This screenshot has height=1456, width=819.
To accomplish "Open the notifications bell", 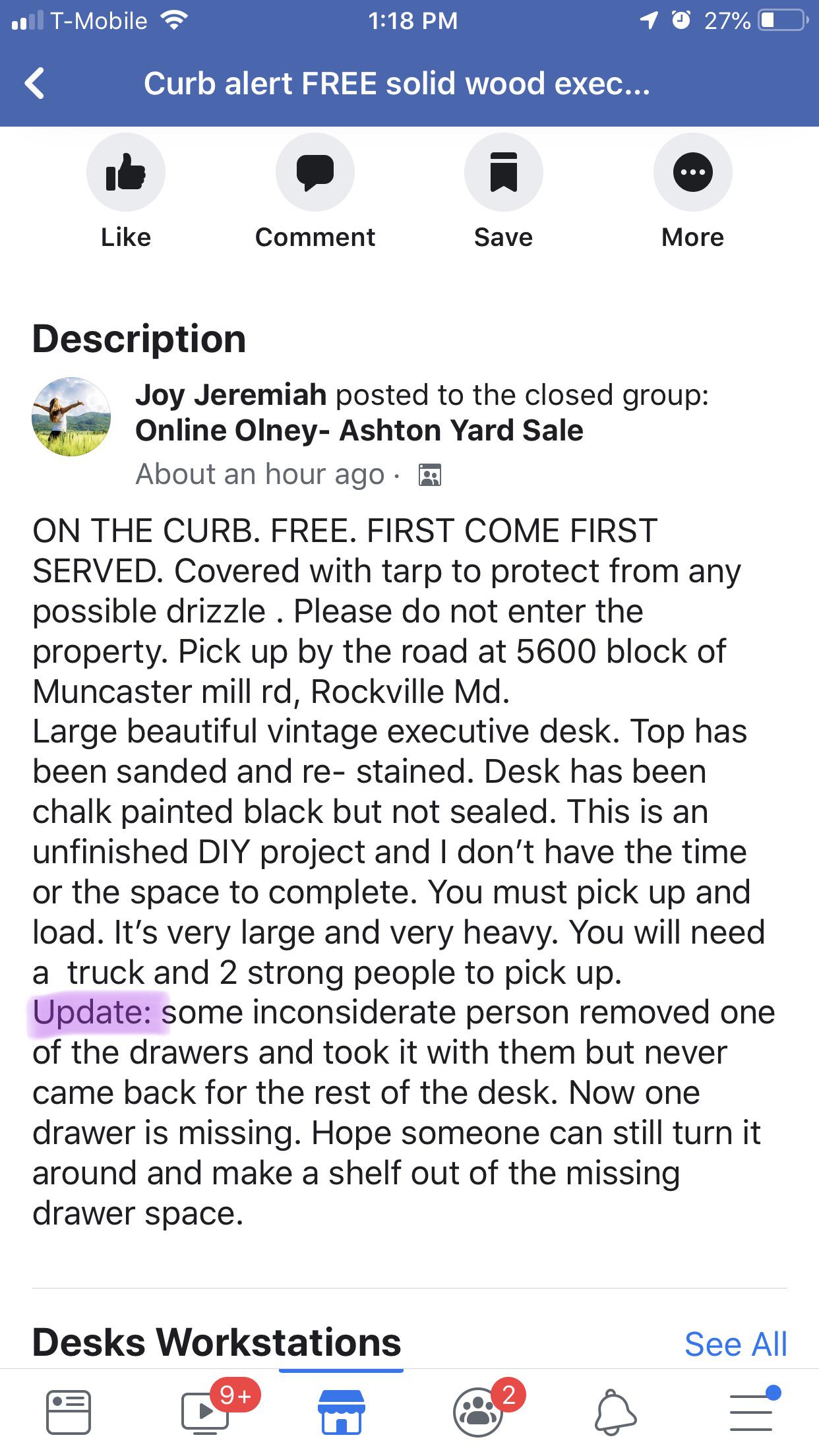I will 615,1412.
